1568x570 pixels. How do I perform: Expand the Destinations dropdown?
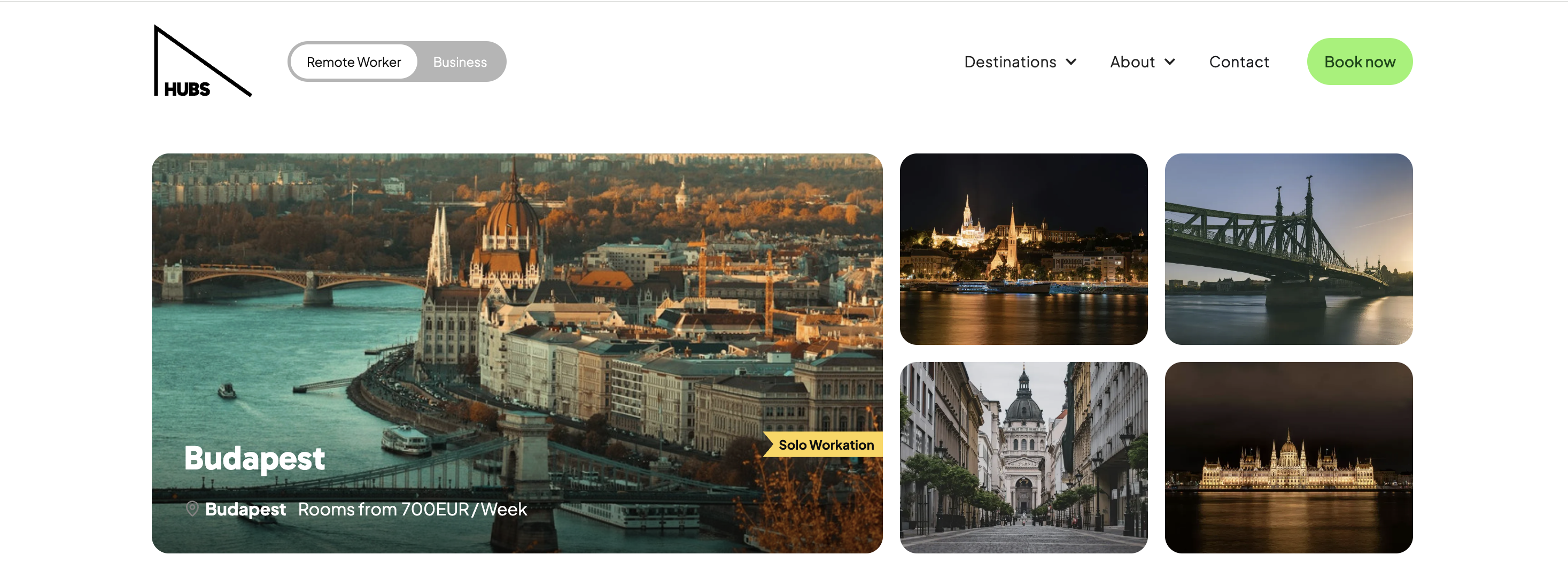(1020, 62)
